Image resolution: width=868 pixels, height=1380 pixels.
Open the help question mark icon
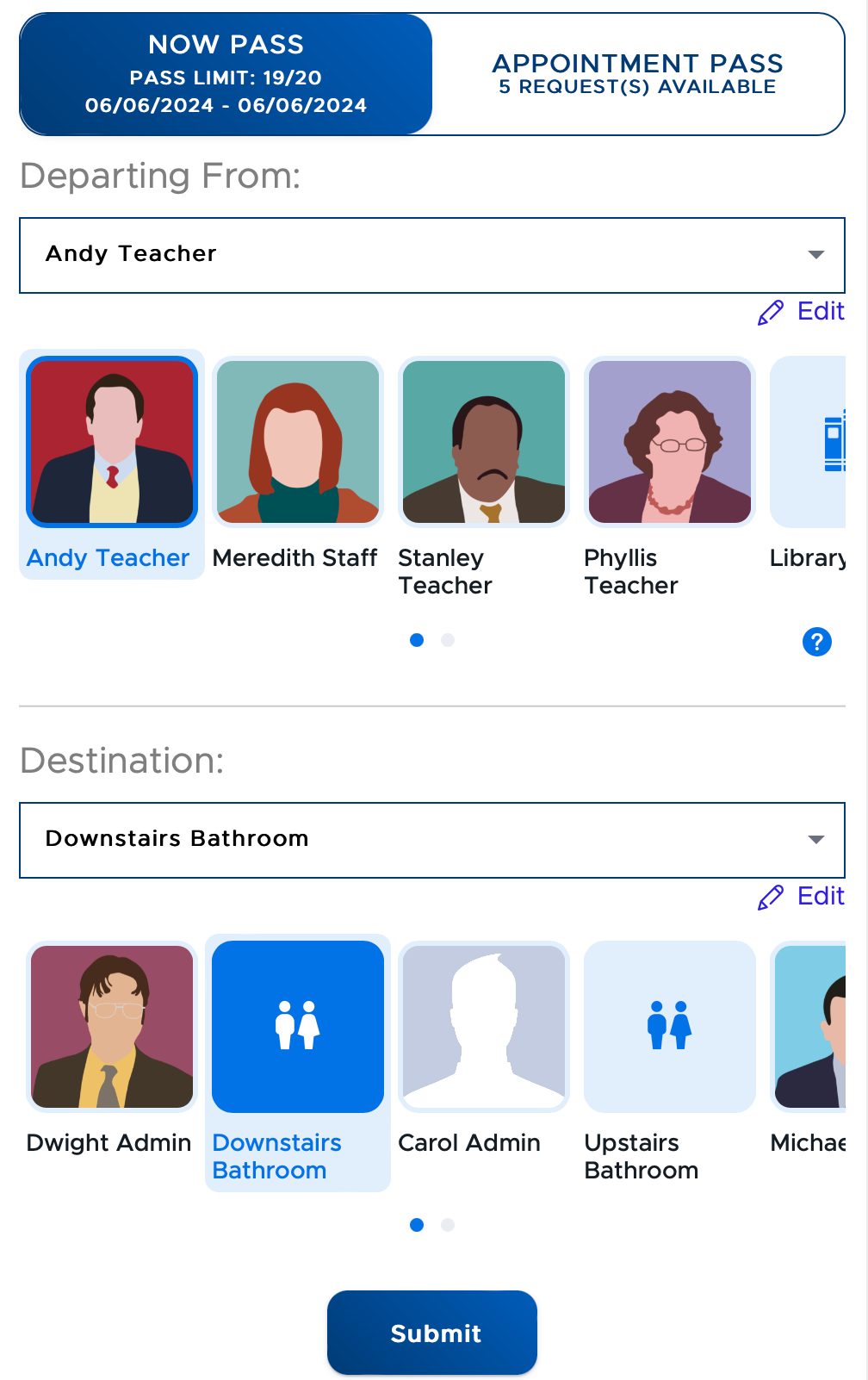pos(817,642)
